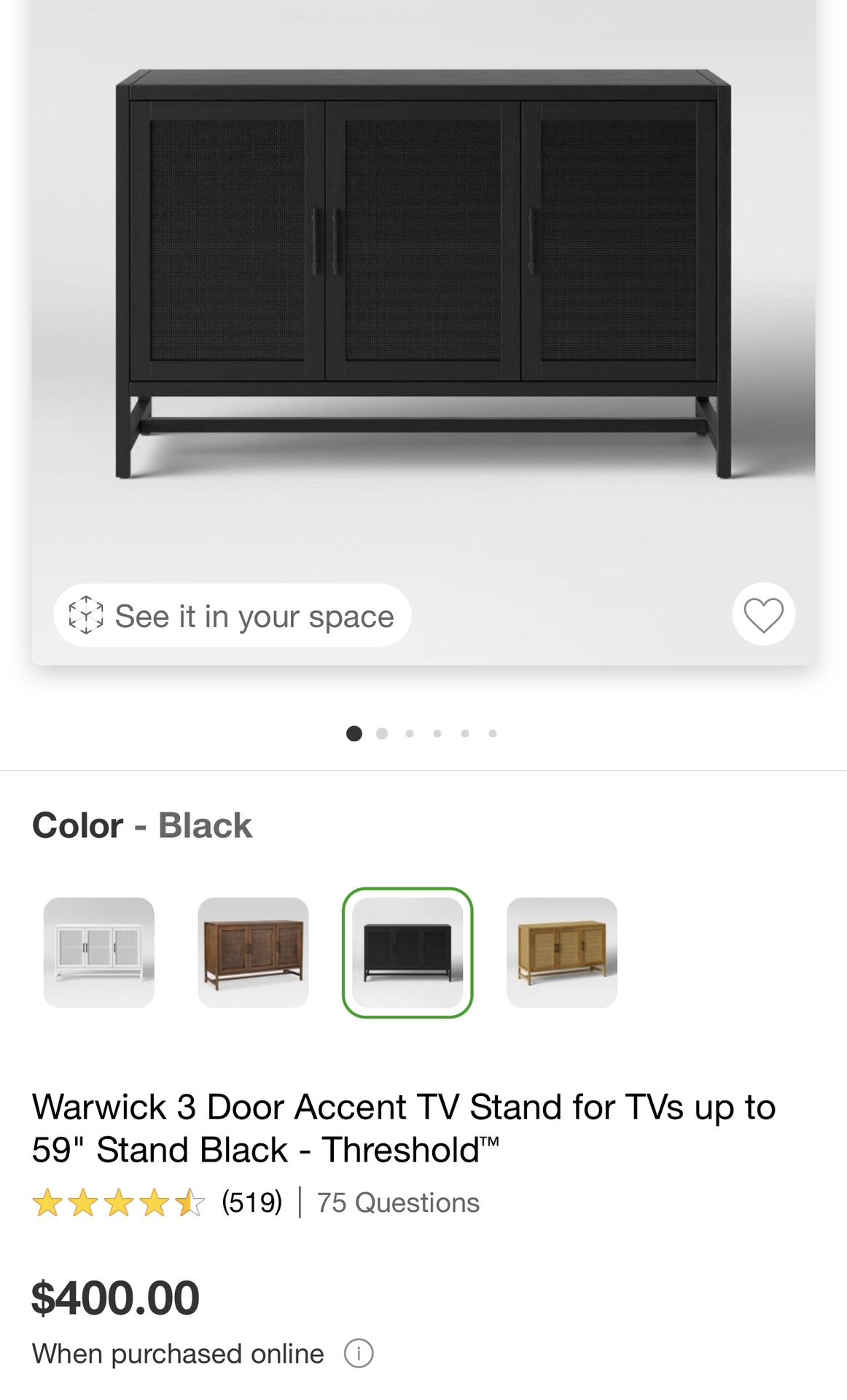Open the 519 ratings reviews
Screen dimensions: 847x1400
click(157, 1202)
